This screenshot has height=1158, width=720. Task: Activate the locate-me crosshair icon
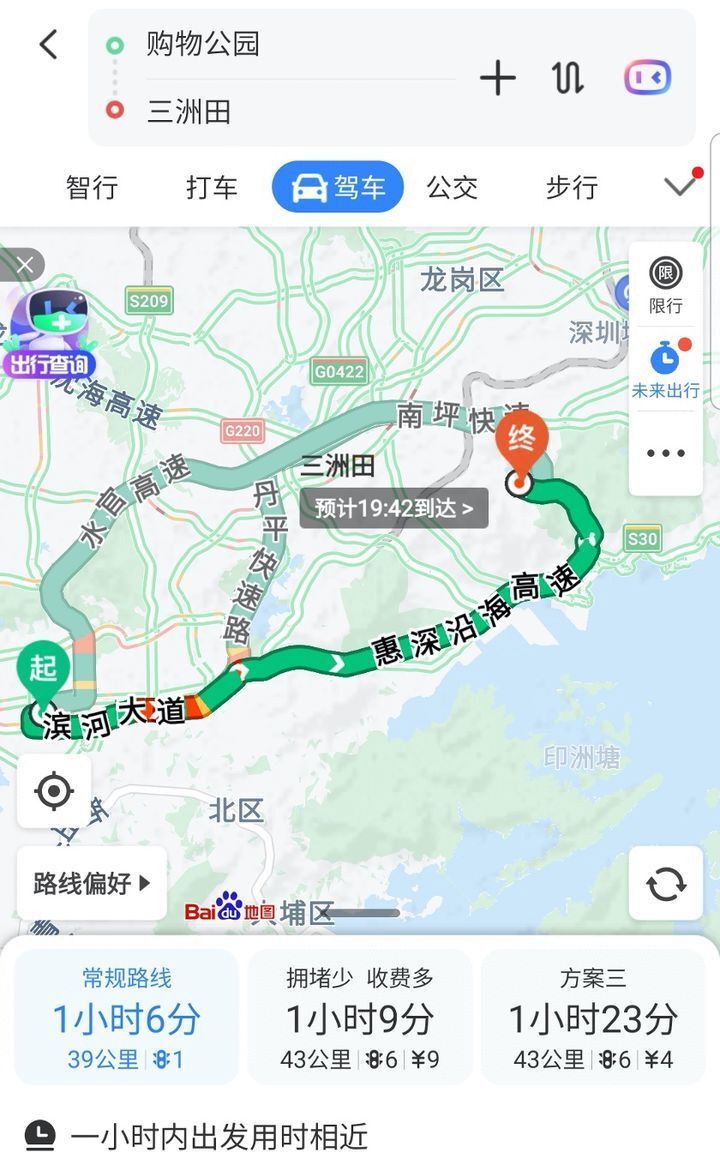coord(54,790)
